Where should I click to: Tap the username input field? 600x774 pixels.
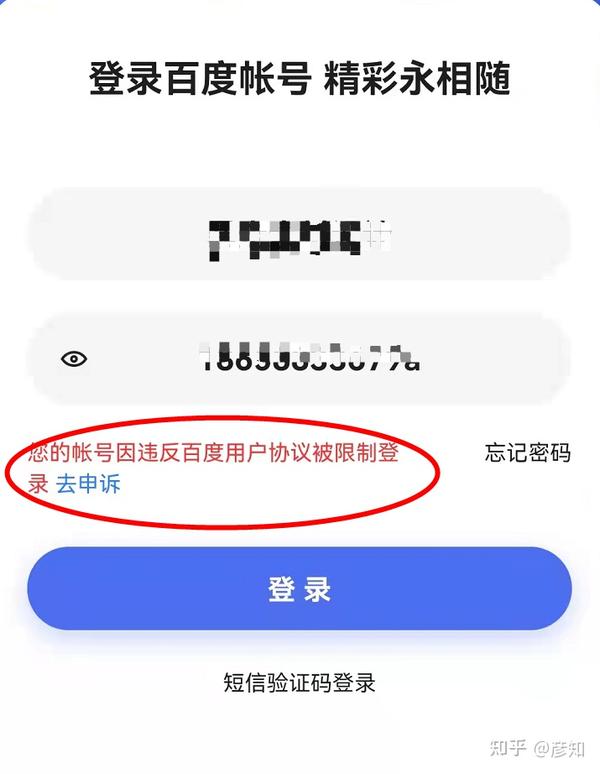(300, 236)
